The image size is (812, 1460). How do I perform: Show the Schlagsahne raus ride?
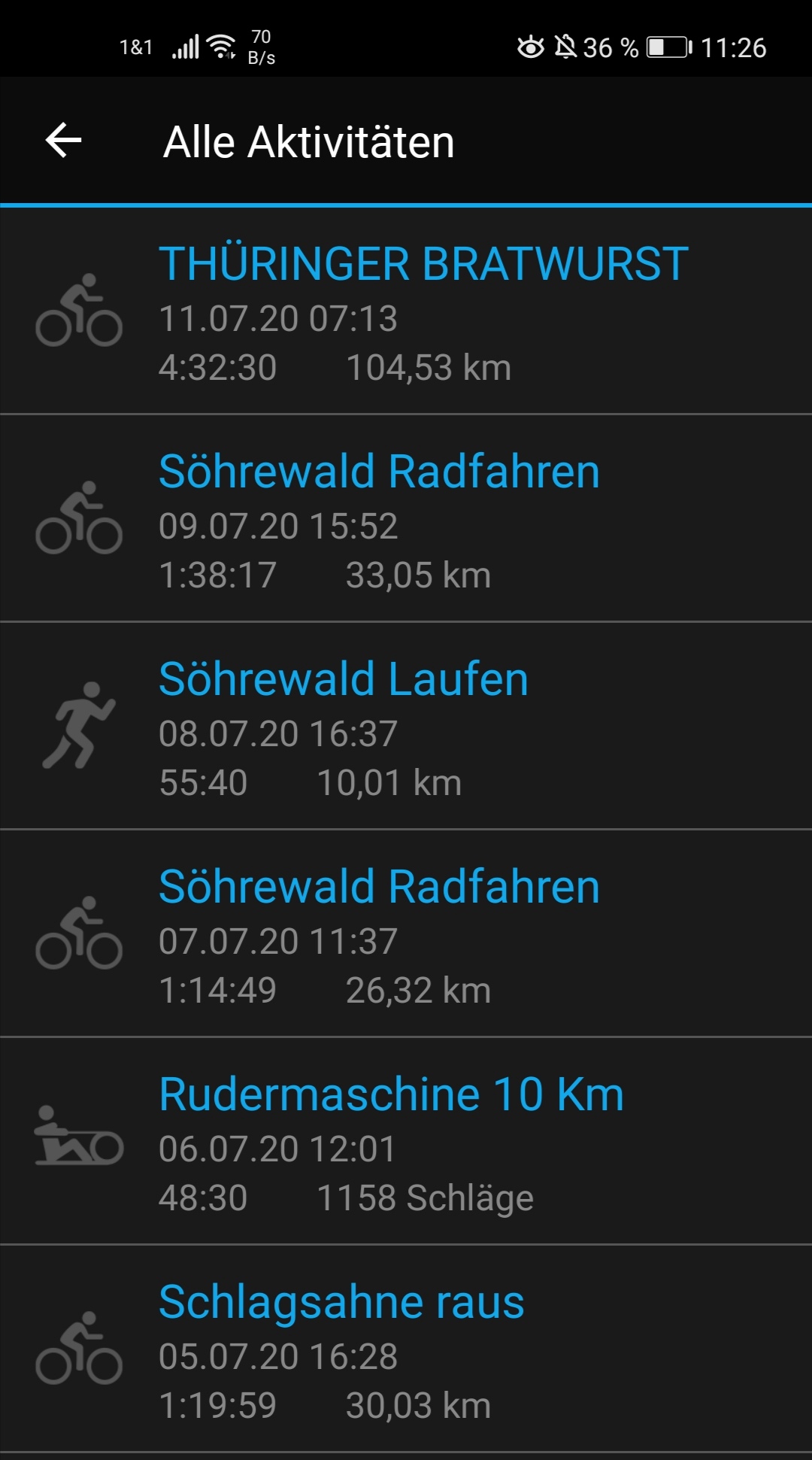341,1303
